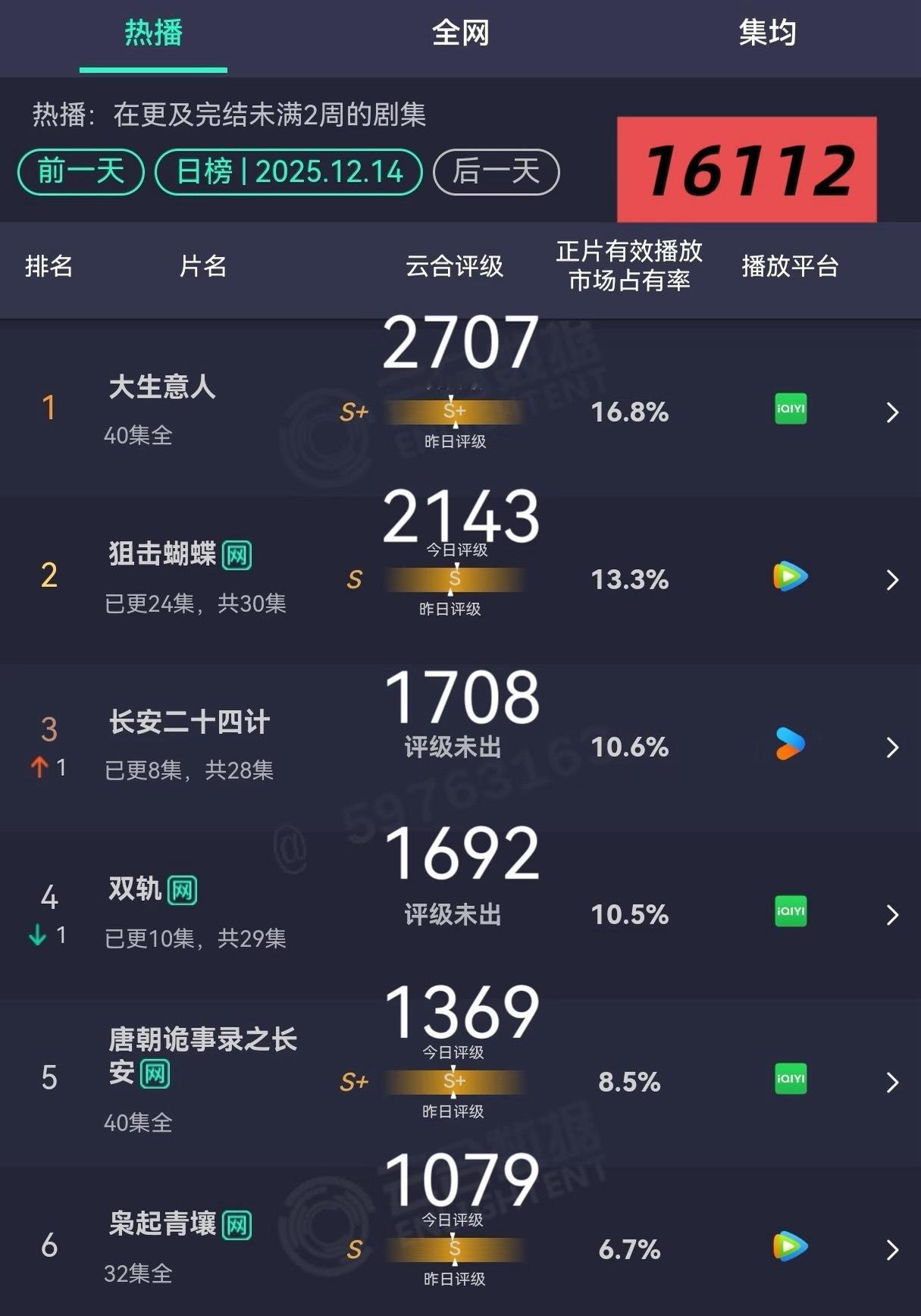The width and height of the screenshot is (921, 1316).
Task: Click the platform icon for 长安二十四计
Action: tap(790, 746)
